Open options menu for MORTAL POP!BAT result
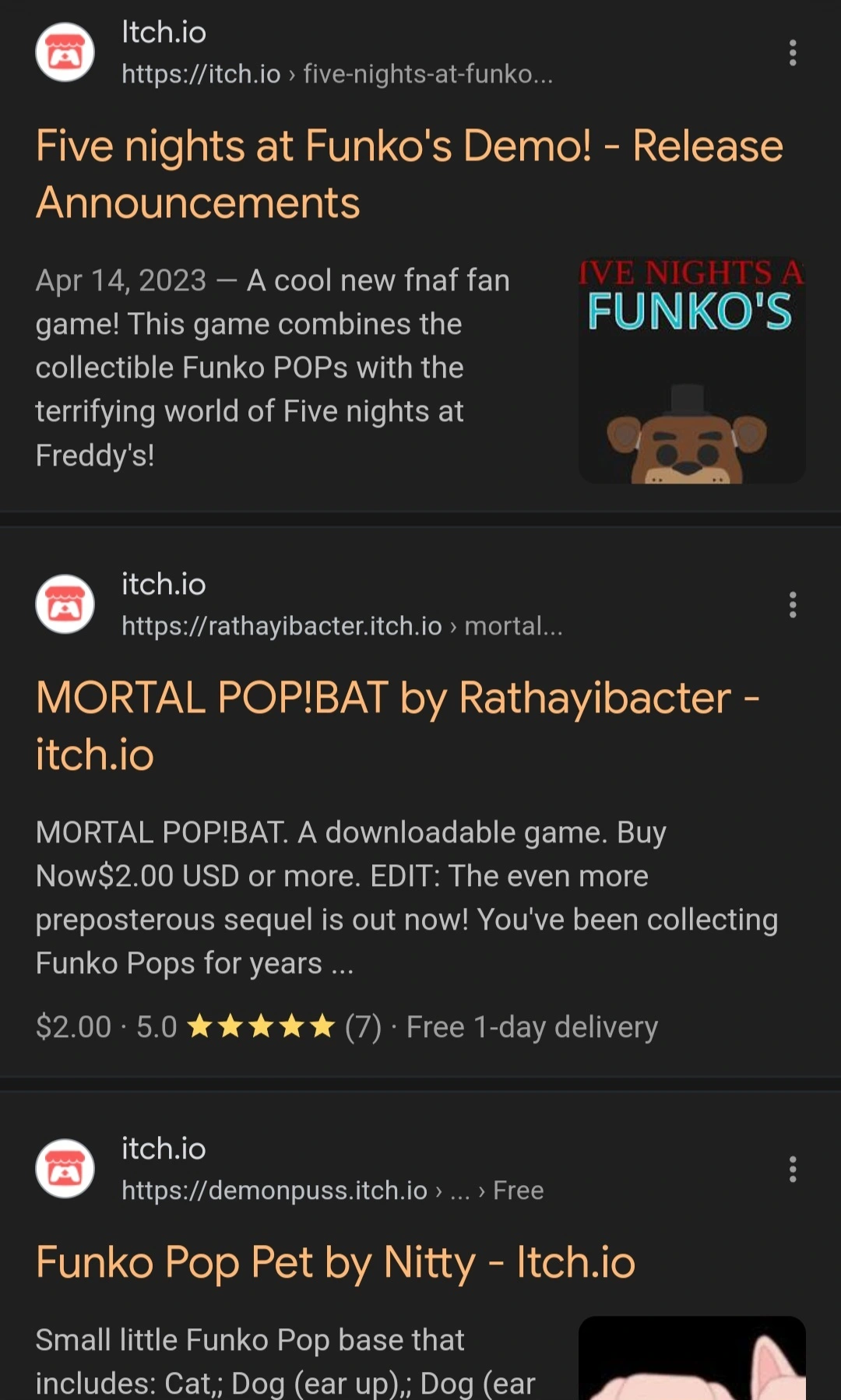The width and height of the screenshot is (841, 1400). (x=792, y=605)
